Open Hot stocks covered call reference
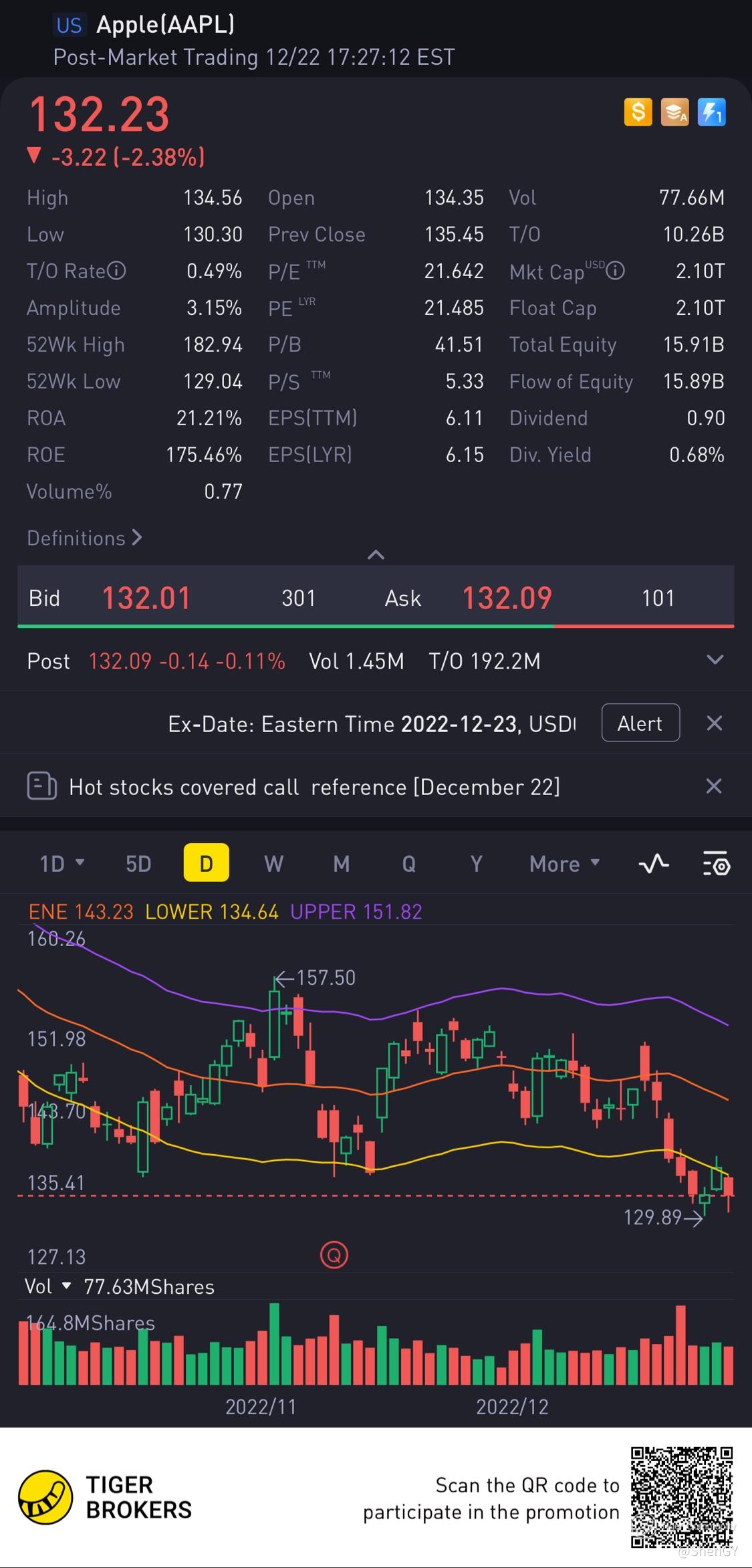 314,787
